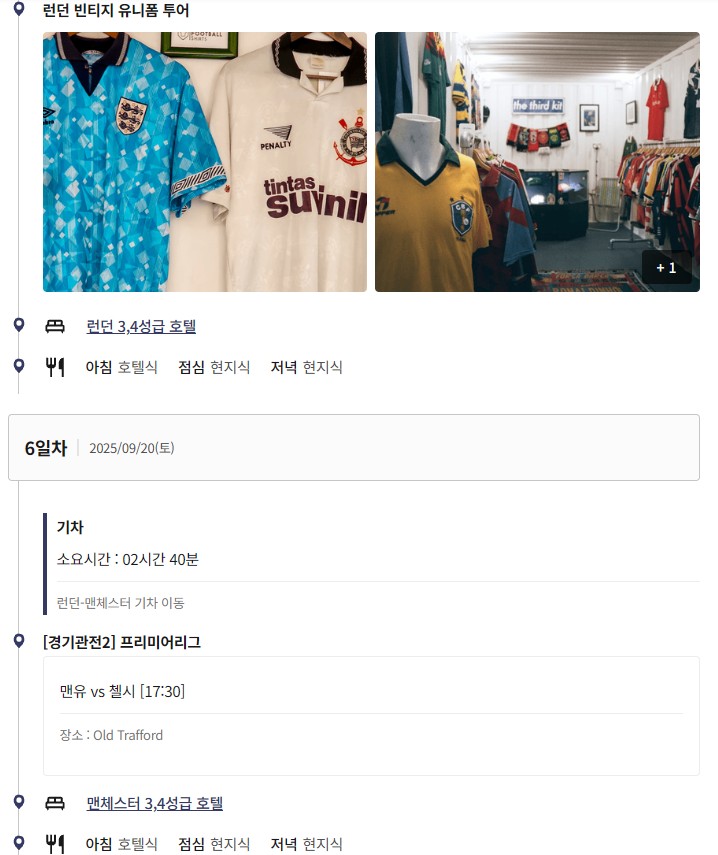Open the 맨체스터 3,4성급 호텔 link
This screenshot has height=855, width=718.
155,803
